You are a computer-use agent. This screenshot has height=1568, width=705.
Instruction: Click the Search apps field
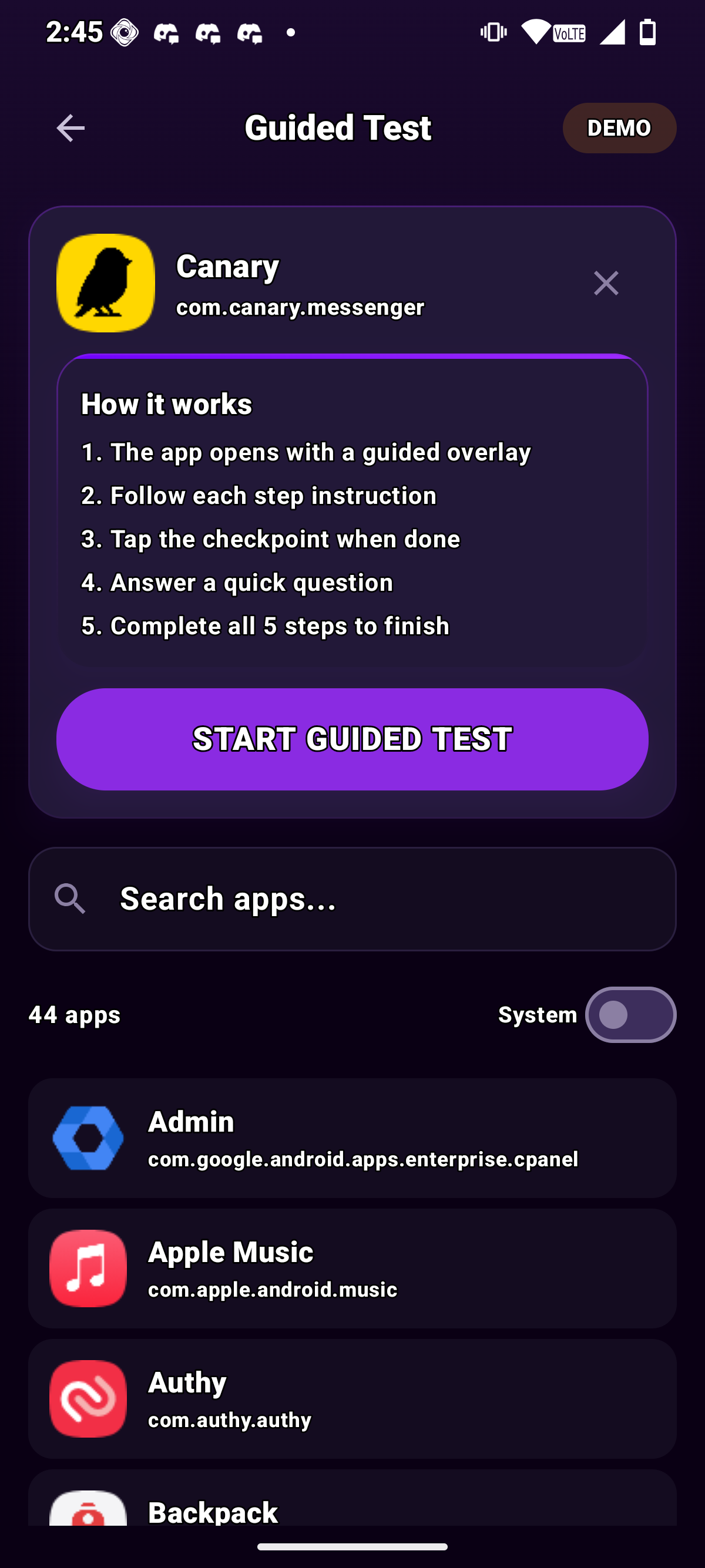tap(352, 899)
